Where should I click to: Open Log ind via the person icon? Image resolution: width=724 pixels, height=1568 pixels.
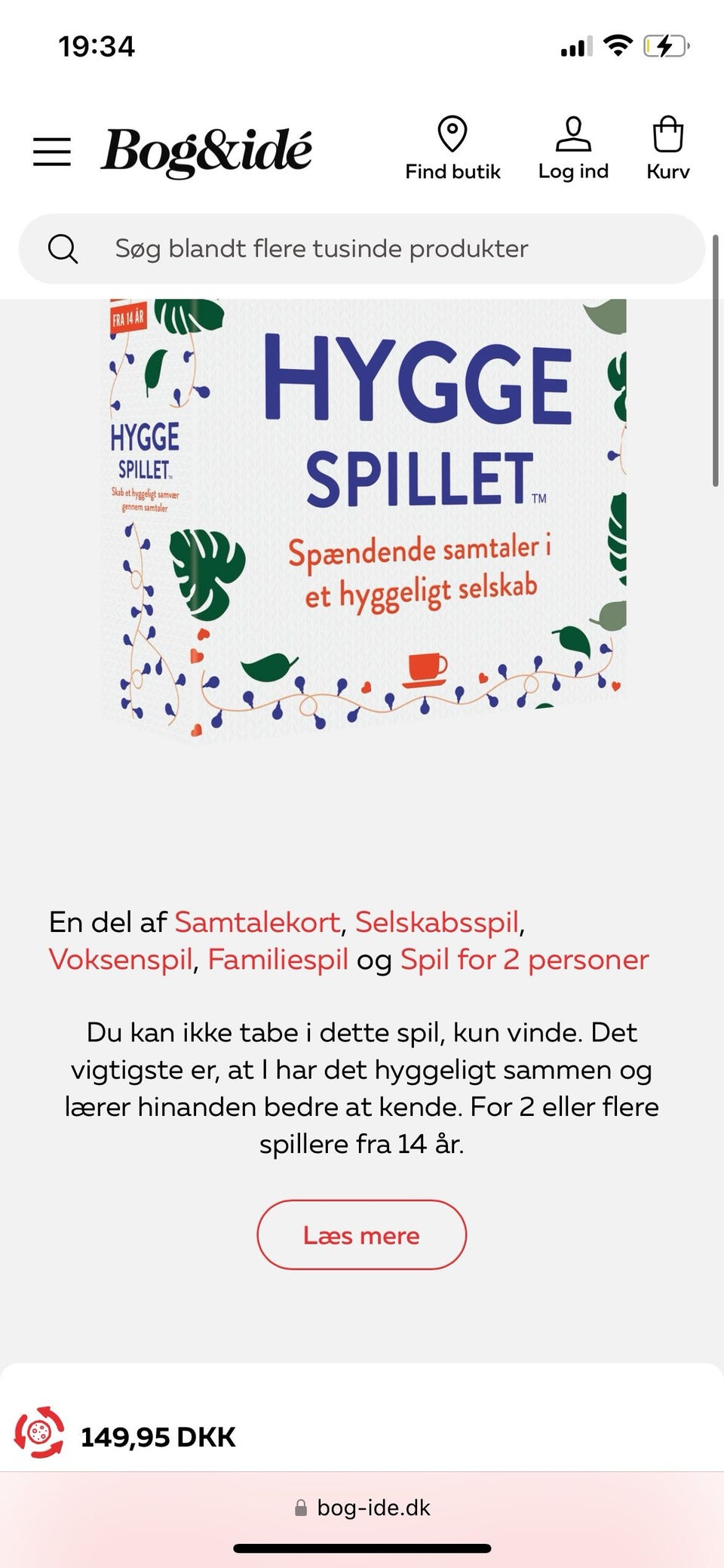573,134
